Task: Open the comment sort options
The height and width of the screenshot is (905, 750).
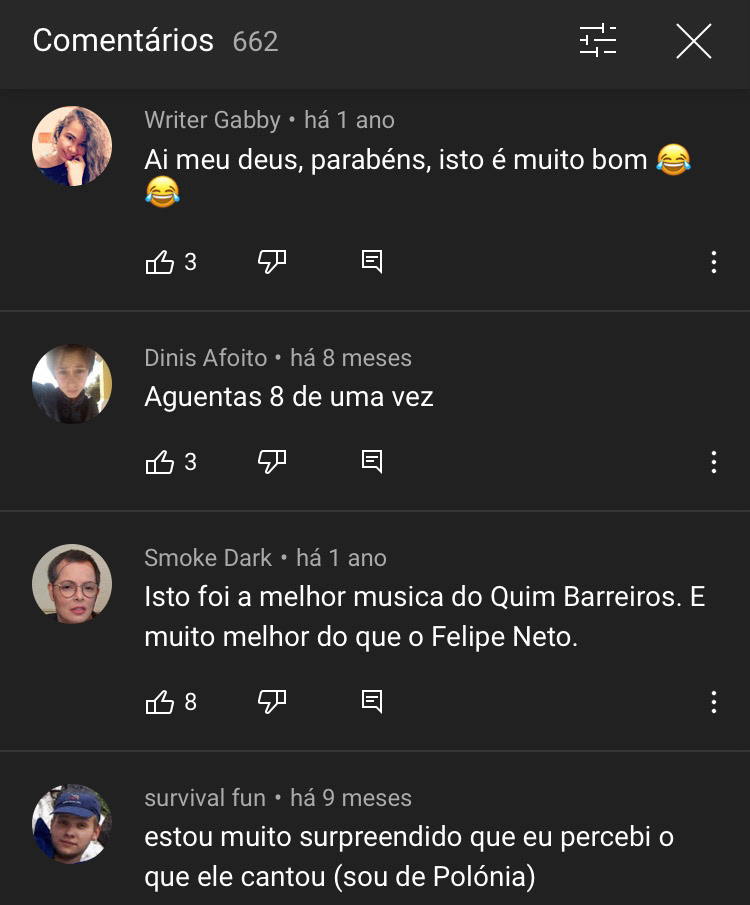Action: pos(598,41)
